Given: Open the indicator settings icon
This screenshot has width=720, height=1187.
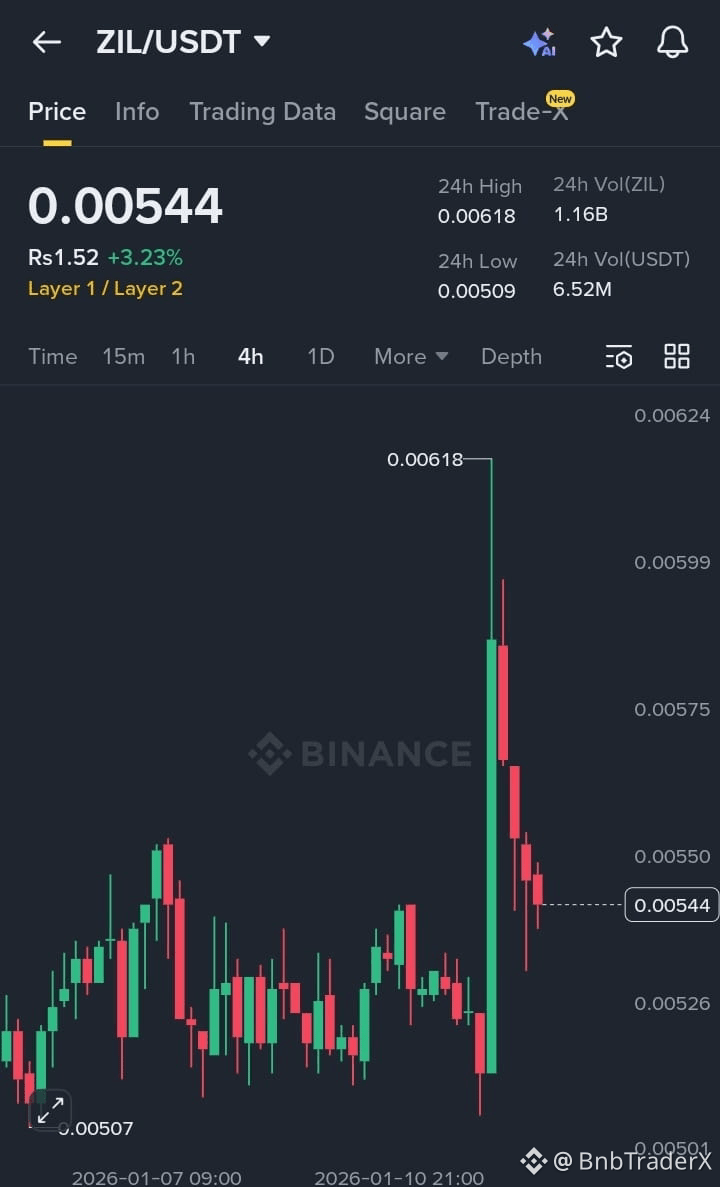Looking at the screenshot, I should pos(619,356).
